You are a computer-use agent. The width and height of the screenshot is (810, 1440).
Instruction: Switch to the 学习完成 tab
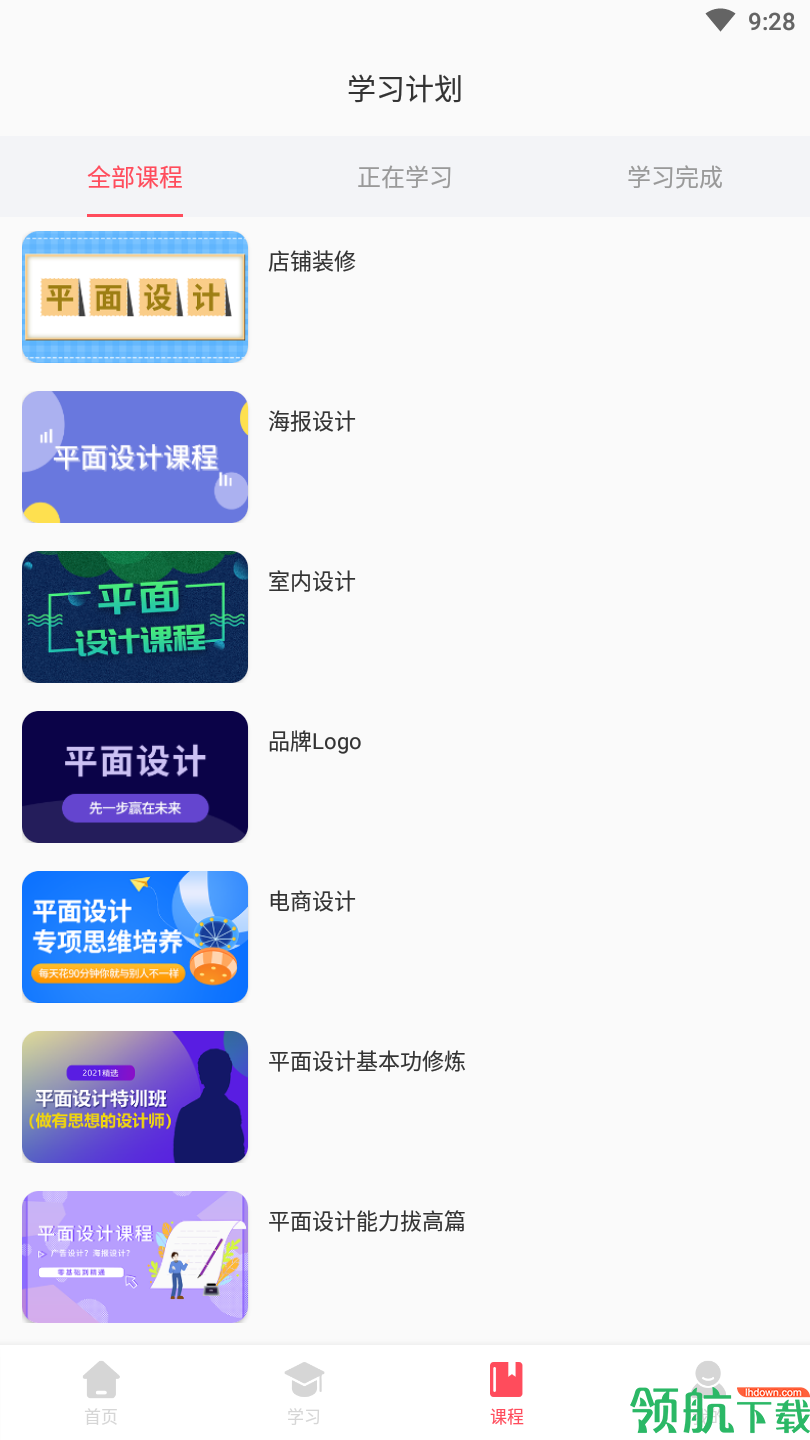point(674,177)
